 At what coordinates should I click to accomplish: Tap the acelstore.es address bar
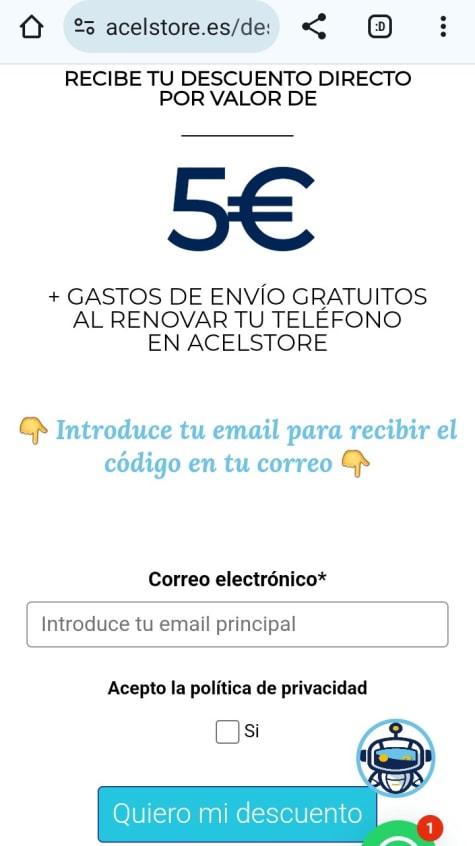(x=172, y=26)
